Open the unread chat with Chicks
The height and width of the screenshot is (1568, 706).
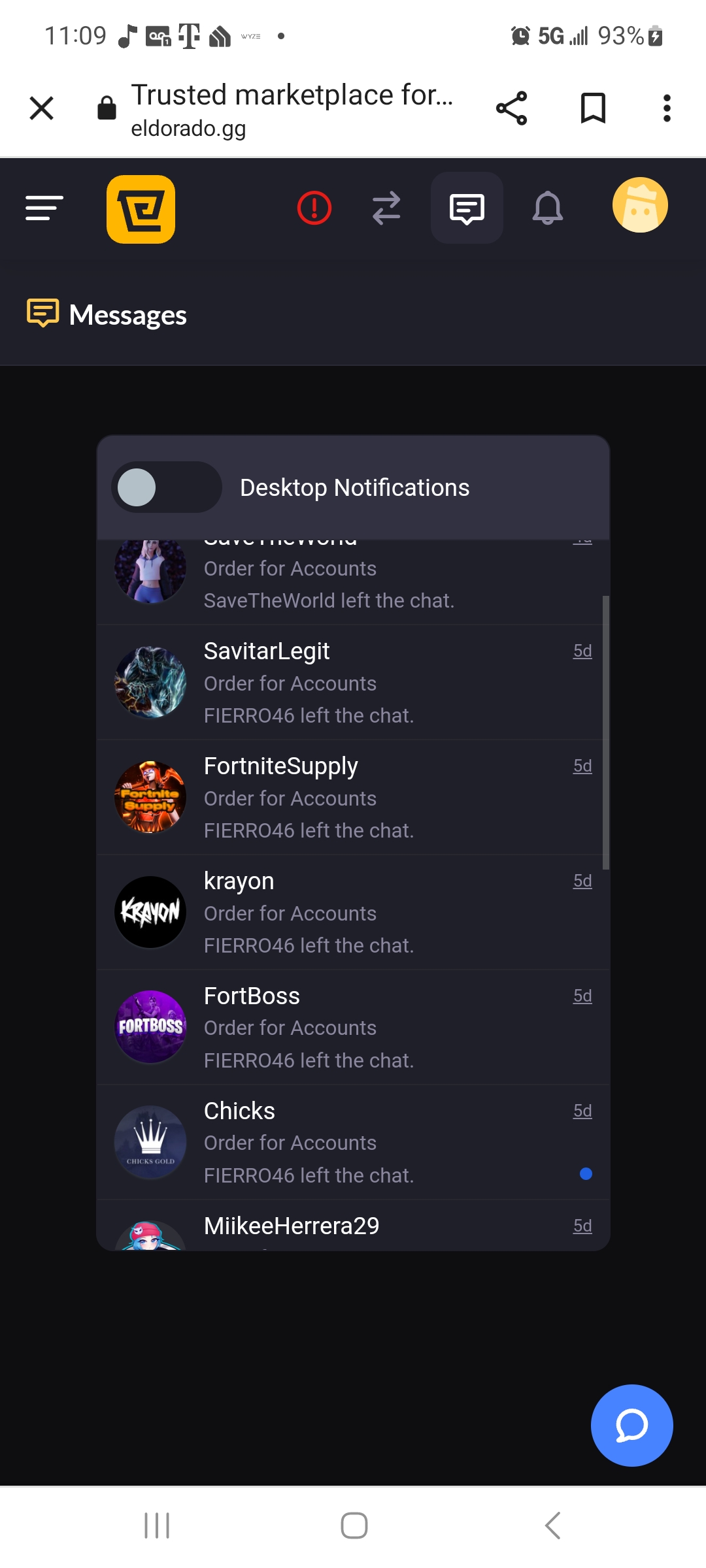pyautogui.click(x=353, y=1143)
